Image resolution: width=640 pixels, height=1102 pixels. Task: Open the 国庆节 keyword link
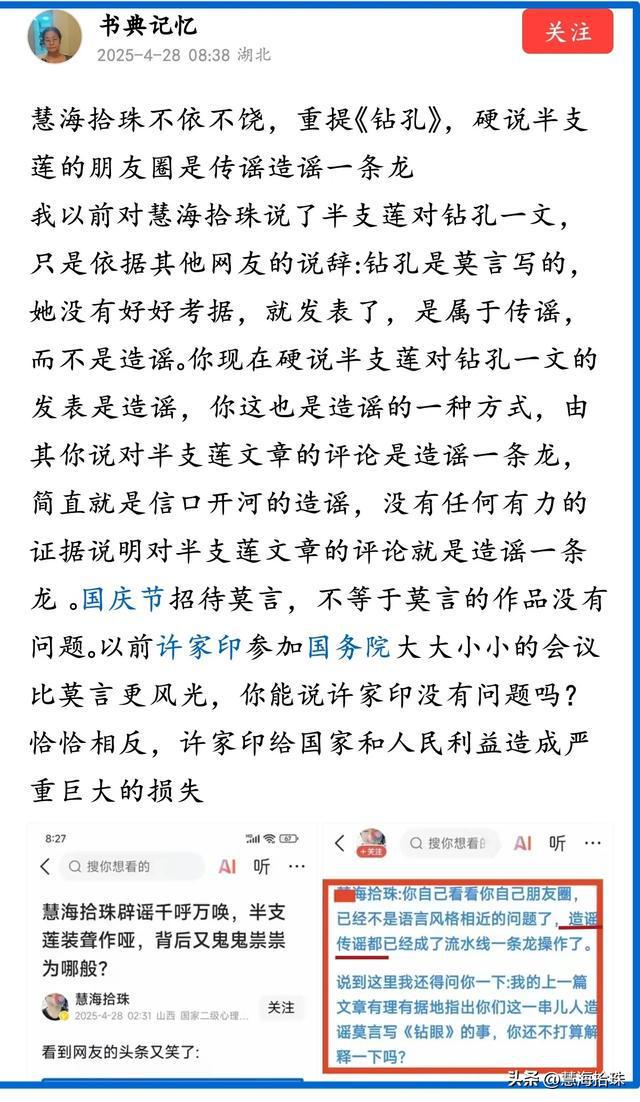click(x=122, y=599)
